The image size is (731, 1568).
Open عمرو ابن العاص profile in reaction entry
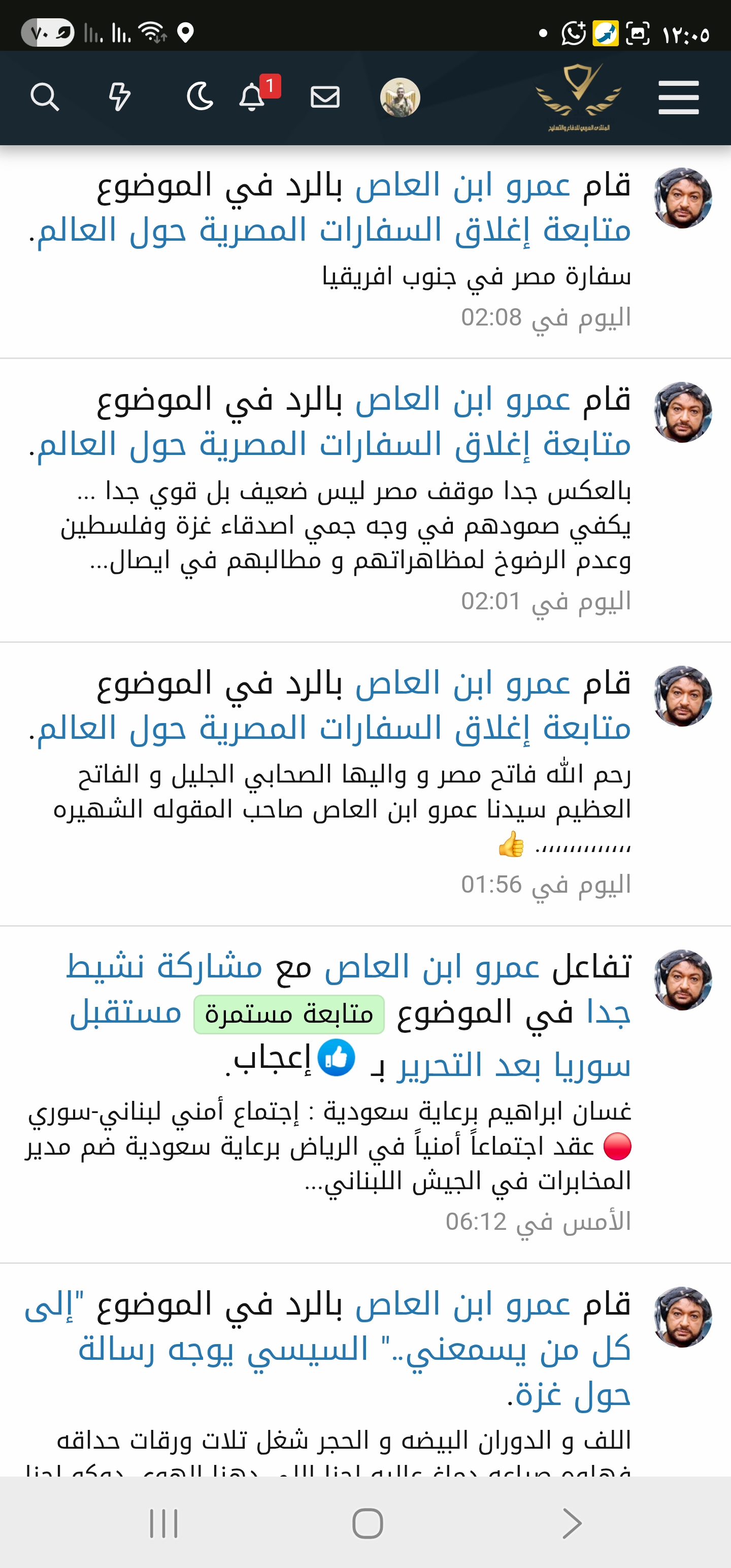(x=432, y=967)
